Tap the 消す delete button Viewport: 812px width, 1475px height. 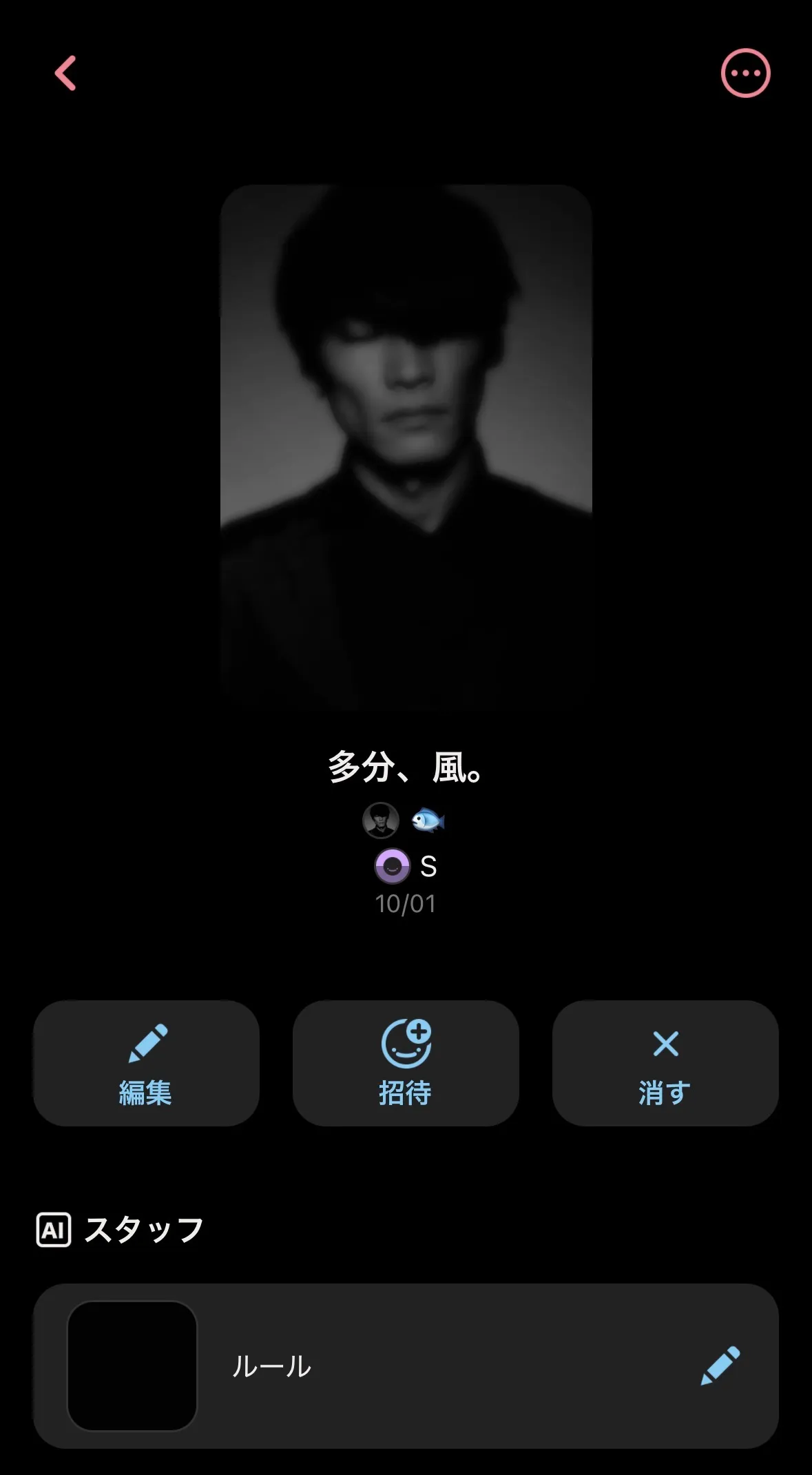click(665, 1063)
